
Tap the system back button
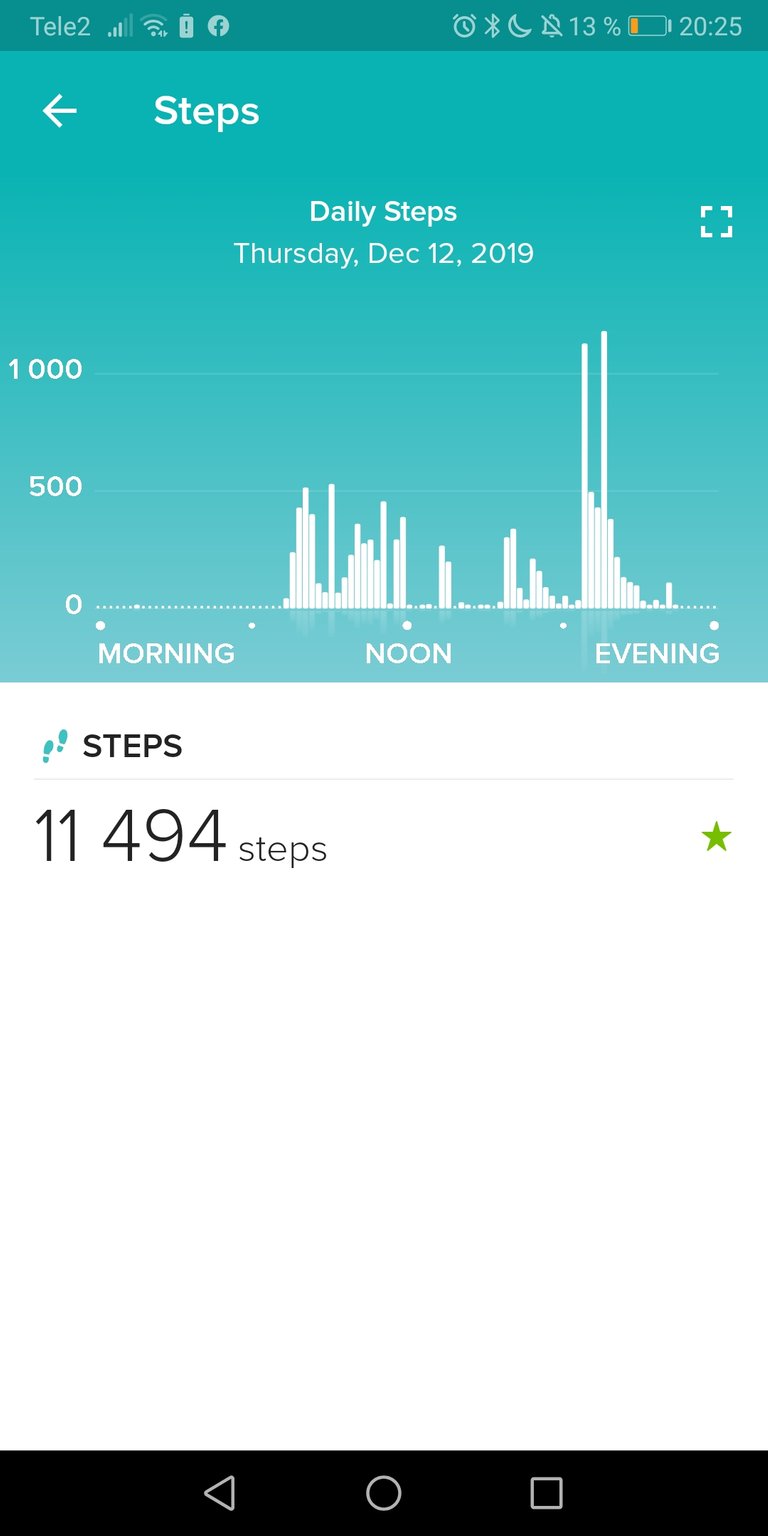pyautogui.click(x=219, y=1493)
